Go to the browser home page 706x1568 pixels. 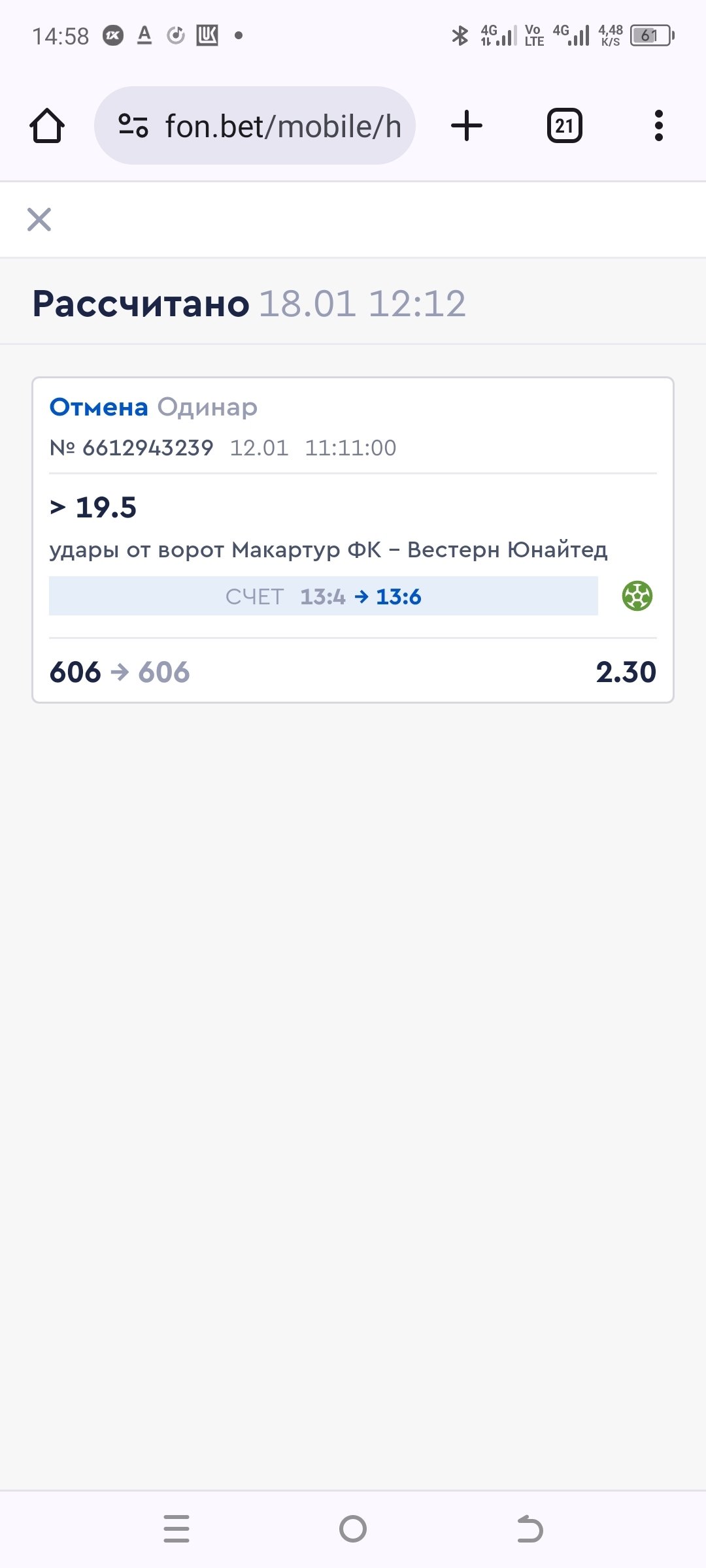tap(47, 125)
